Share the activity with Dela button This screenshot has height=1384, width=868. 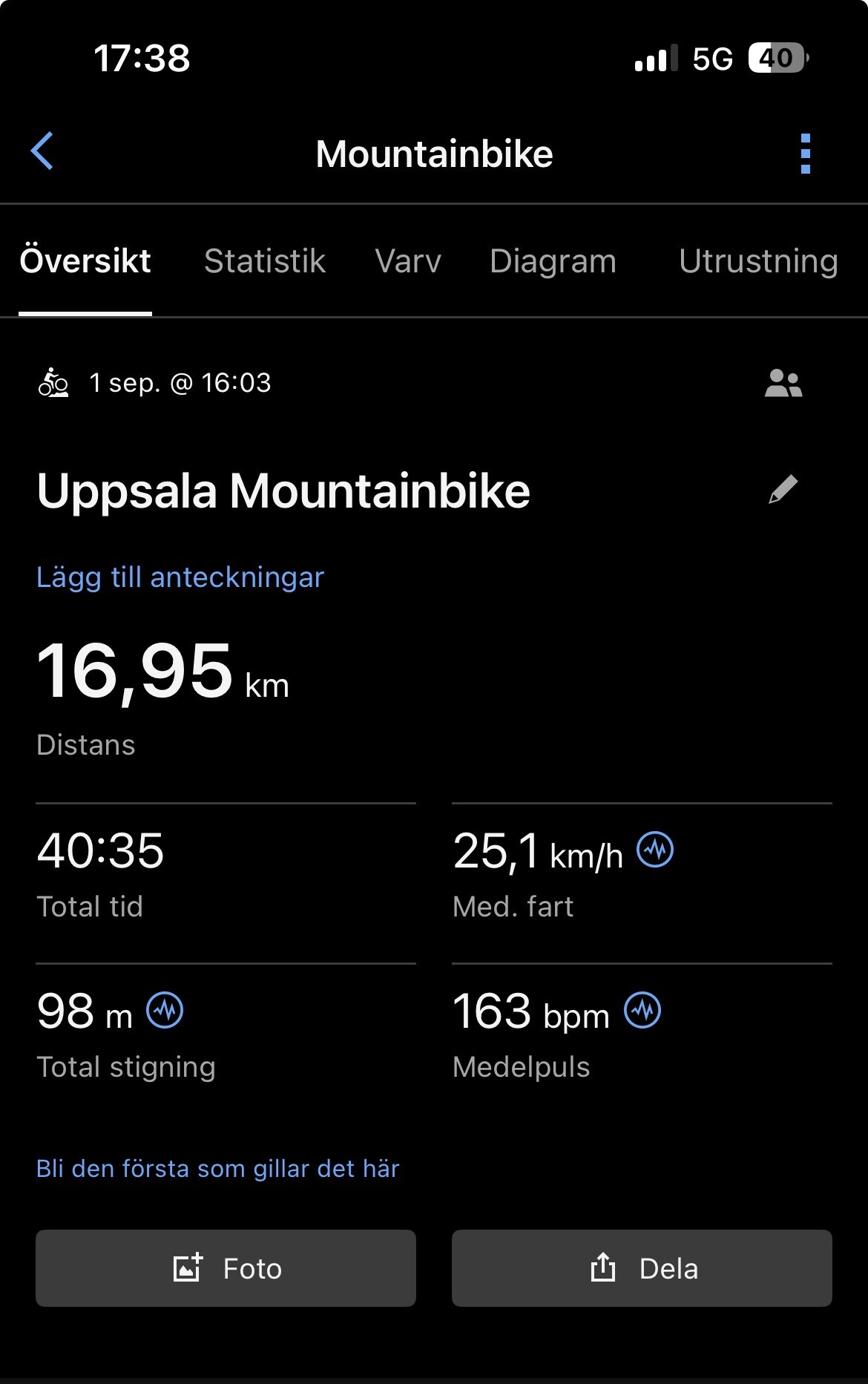point(642,1268)
